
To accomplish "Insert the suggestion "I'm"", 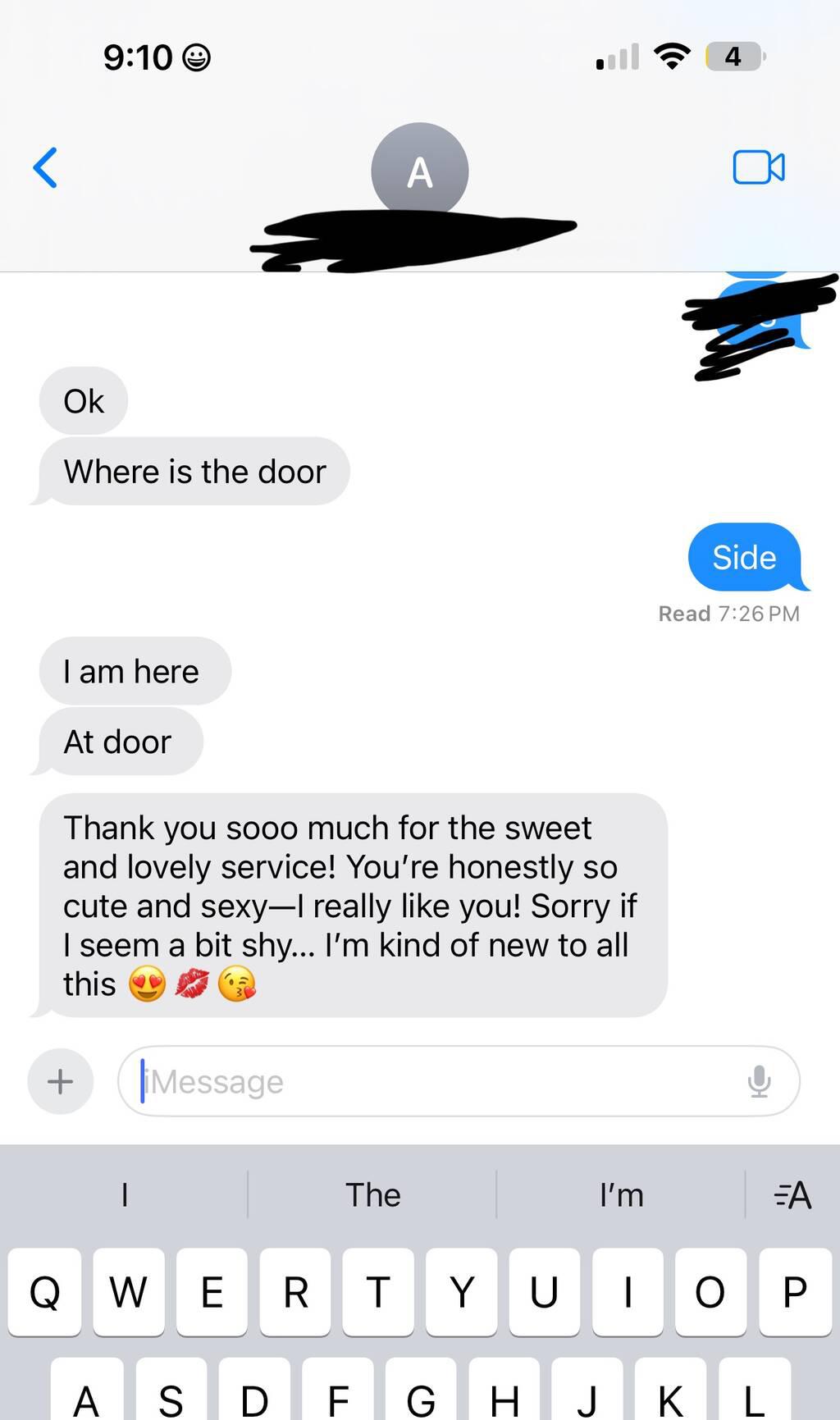I will pos(621,1194).
